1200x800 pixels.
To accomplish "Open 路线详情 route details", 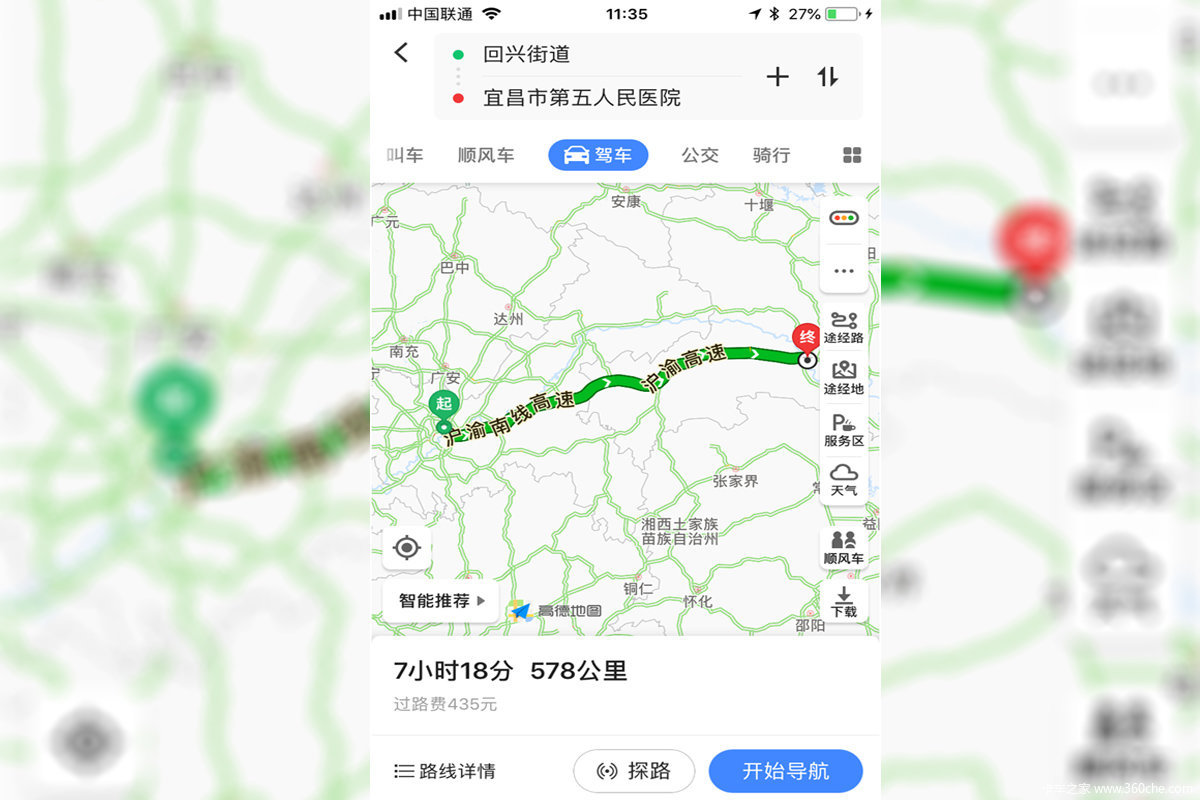I will (445, 771).
